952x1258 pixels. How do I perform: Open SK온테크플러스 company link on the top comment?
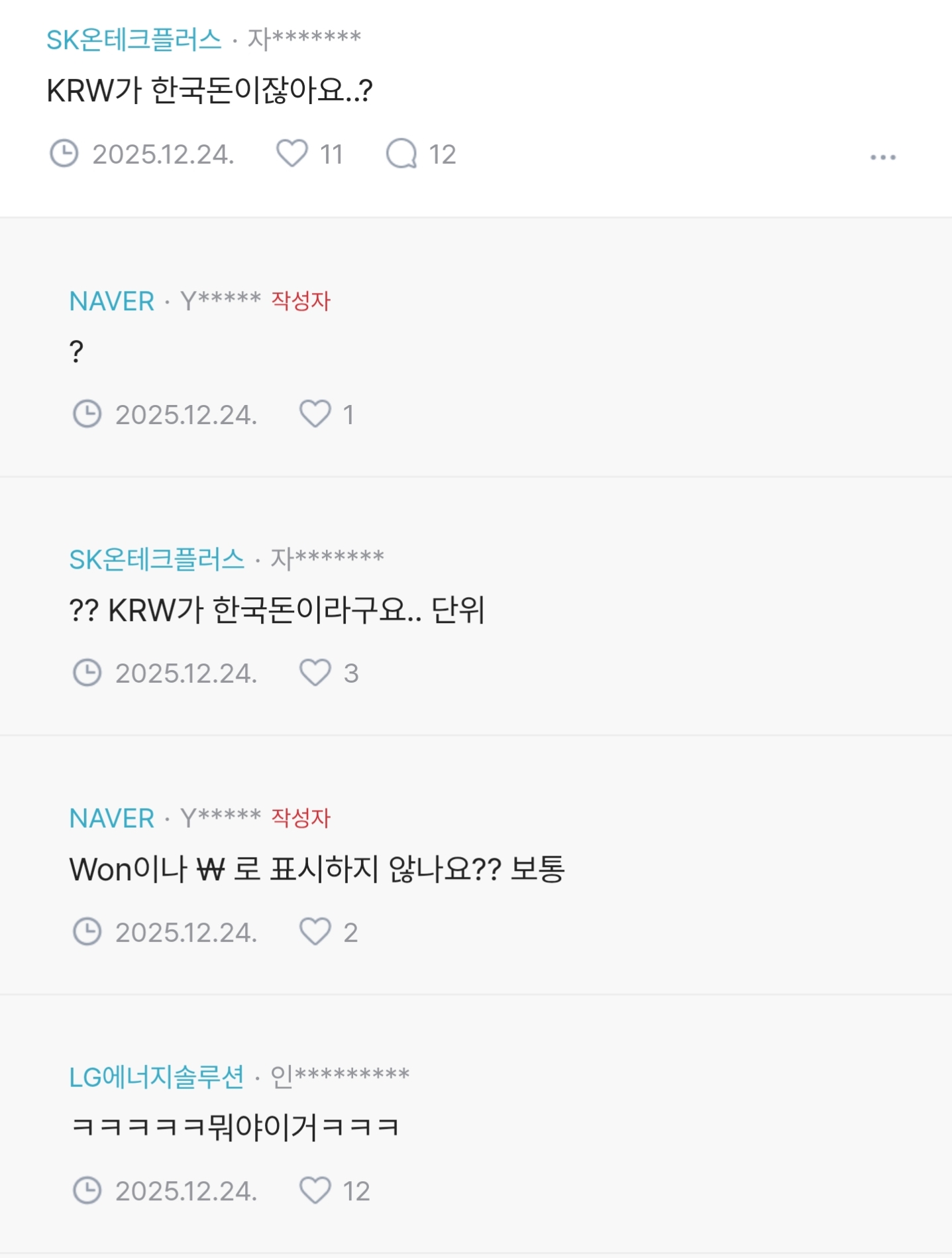click(x=134, y=40)
